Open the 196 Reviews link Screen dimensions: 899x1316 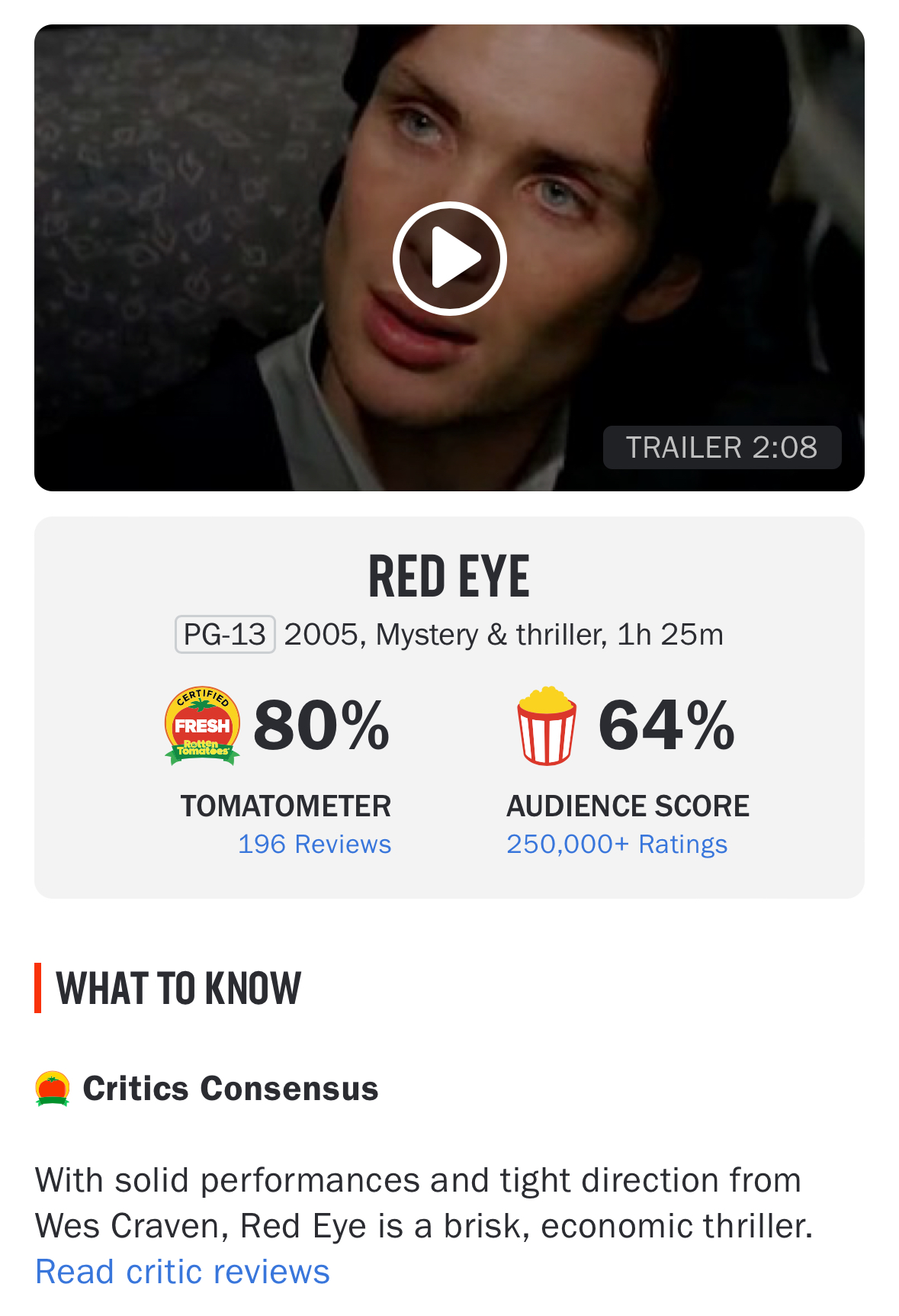[x=314, y=844]
